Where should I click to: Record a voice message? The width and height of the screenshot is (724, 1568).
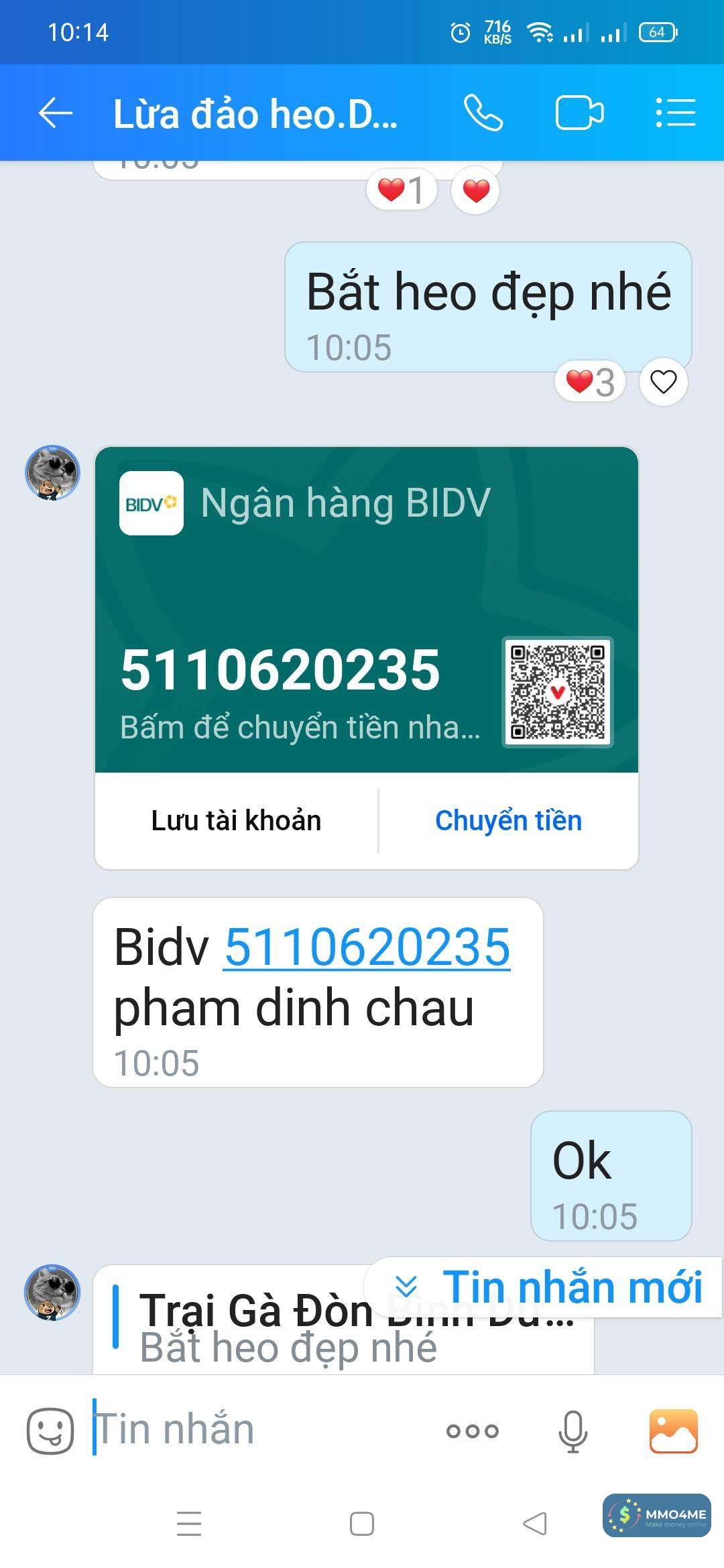point(573,1431)
